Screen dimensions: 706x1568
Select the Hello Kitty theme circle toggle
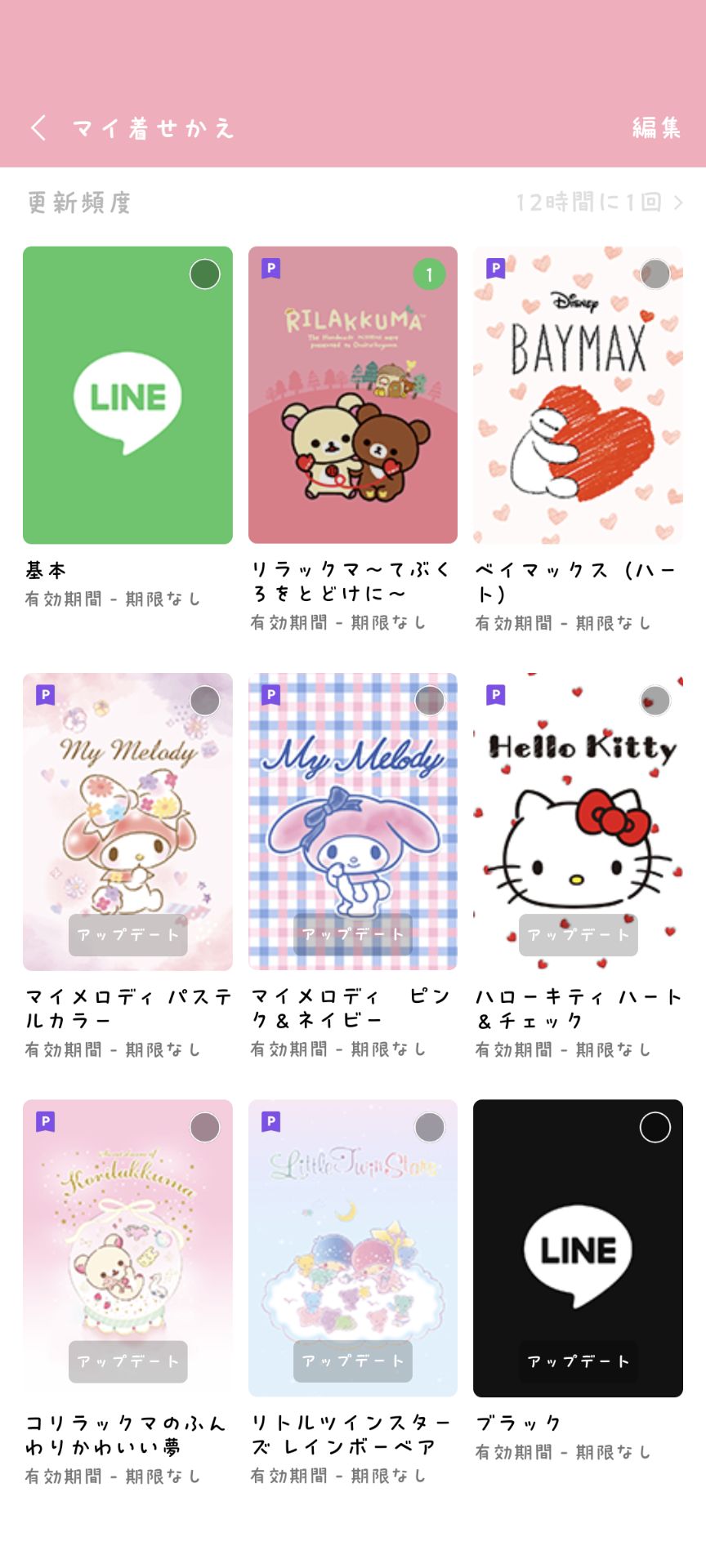click(x=655, y=701)
